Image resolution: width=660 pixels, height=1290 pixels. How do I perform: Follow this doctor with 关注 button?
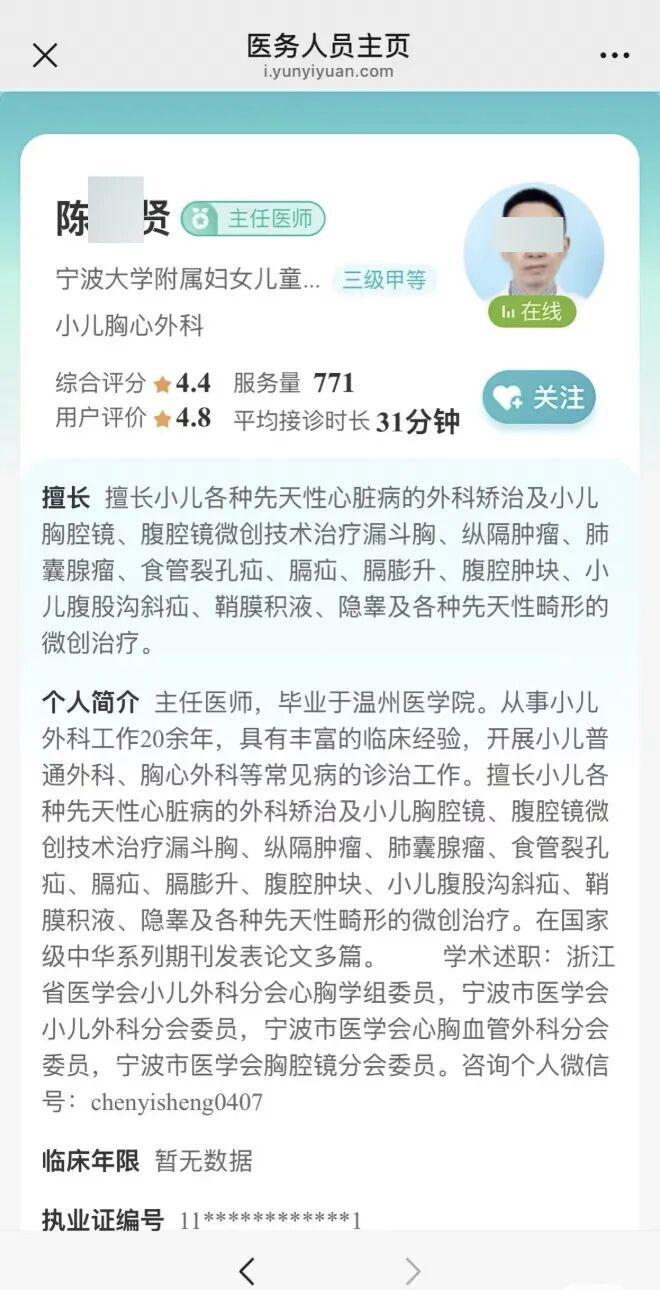click(x=539, y=398)
